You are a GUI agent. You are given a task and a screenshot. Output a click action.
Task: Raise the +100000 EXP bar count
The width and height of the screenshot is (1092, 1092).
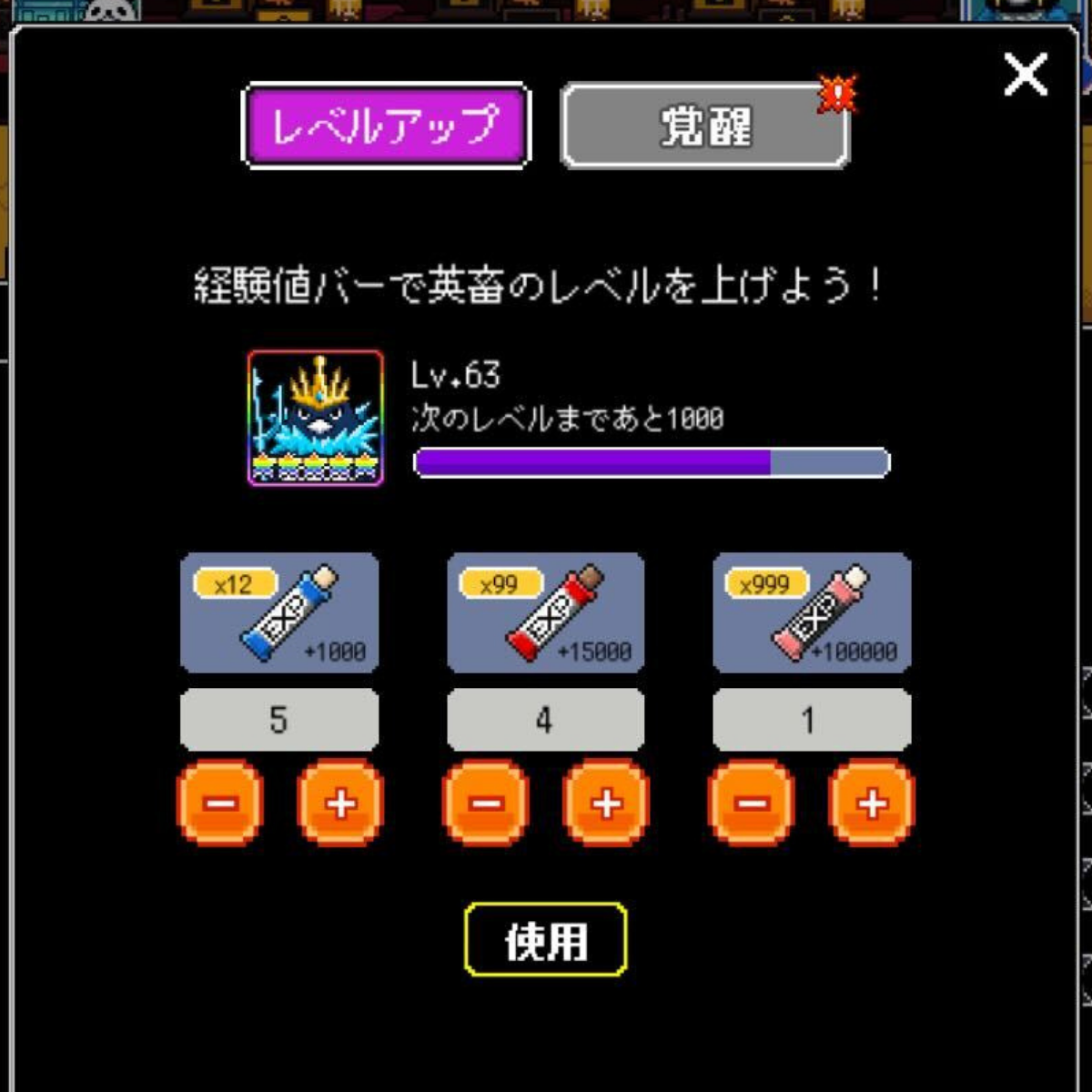point(872,804)
